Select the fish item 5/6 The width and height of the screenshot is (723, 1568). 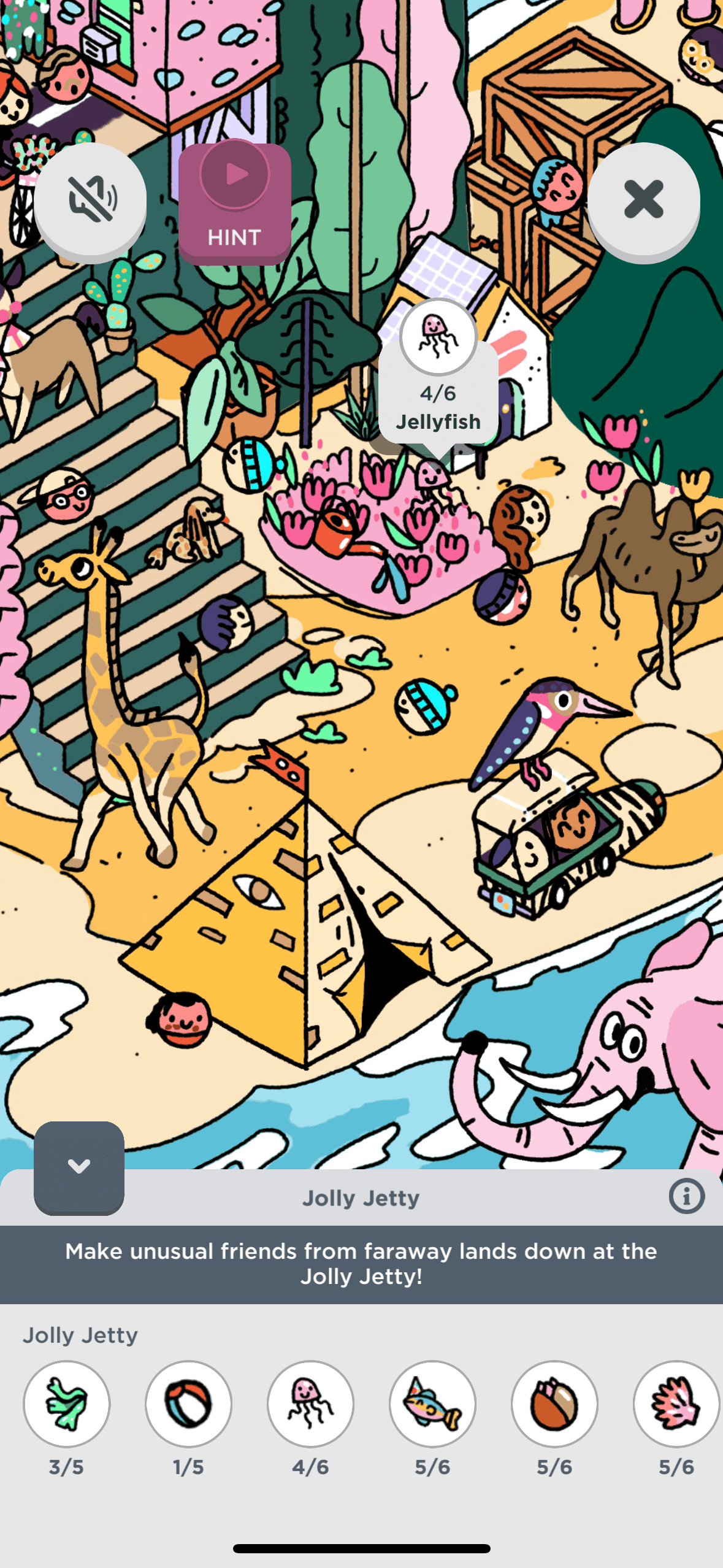coord(432,1404)
